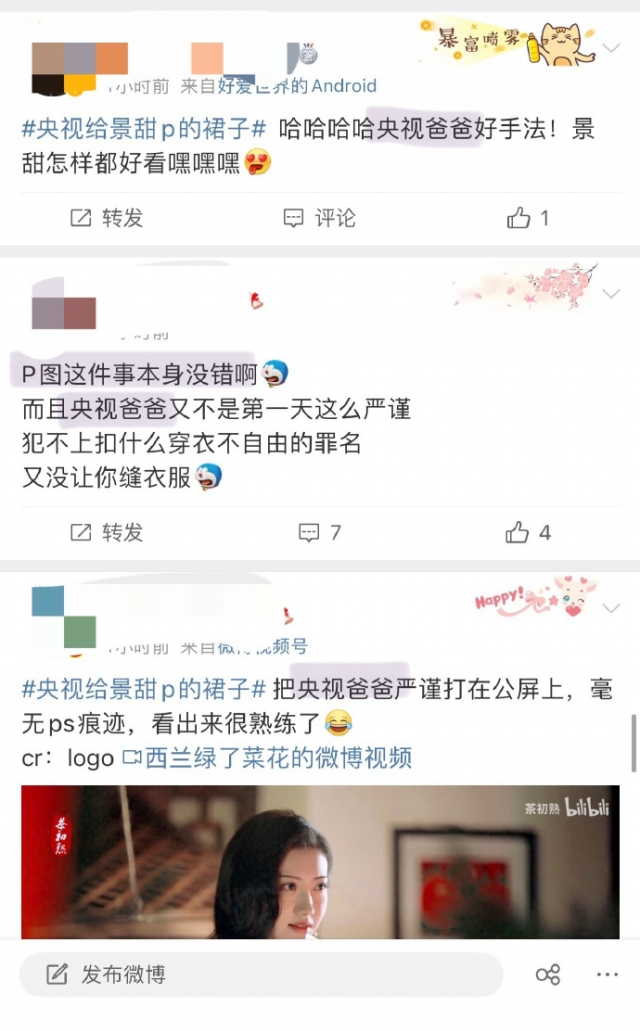640x1031 pixels.
Task: Open the hashtag #央视给景甜p的裙子# in the third post
Action: (144, 689)
